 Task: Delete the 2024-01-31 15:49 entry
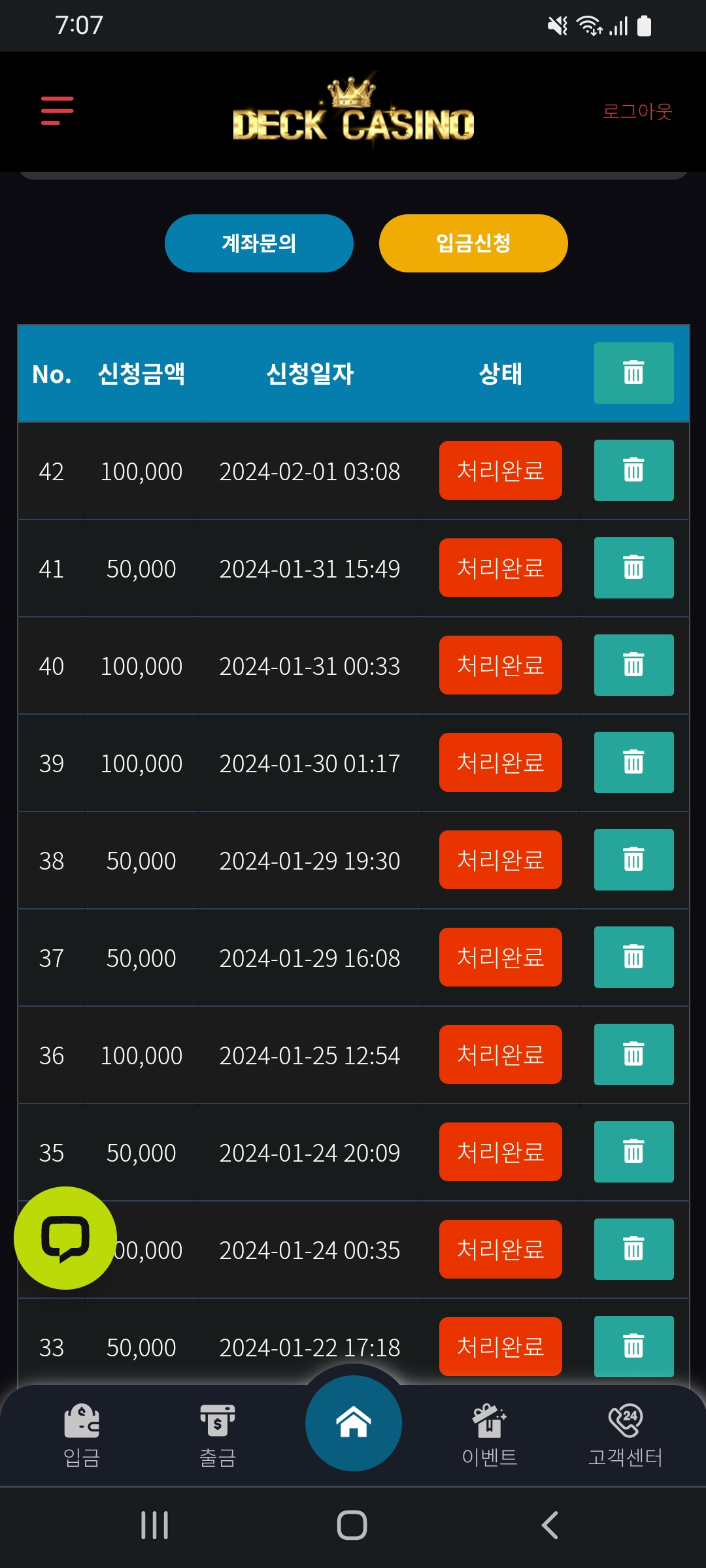click(633, 568)
